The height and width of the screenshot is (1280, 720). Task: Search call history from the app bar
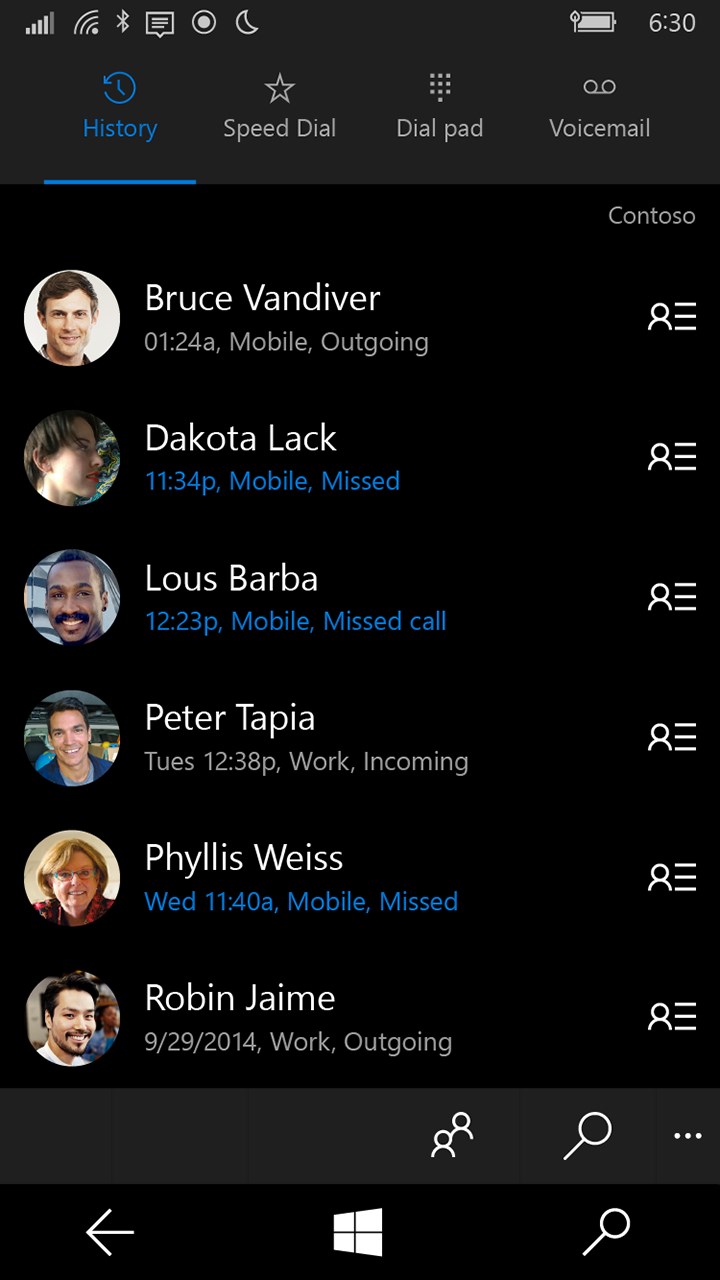pyautogui.click(x=587, y=1136)
